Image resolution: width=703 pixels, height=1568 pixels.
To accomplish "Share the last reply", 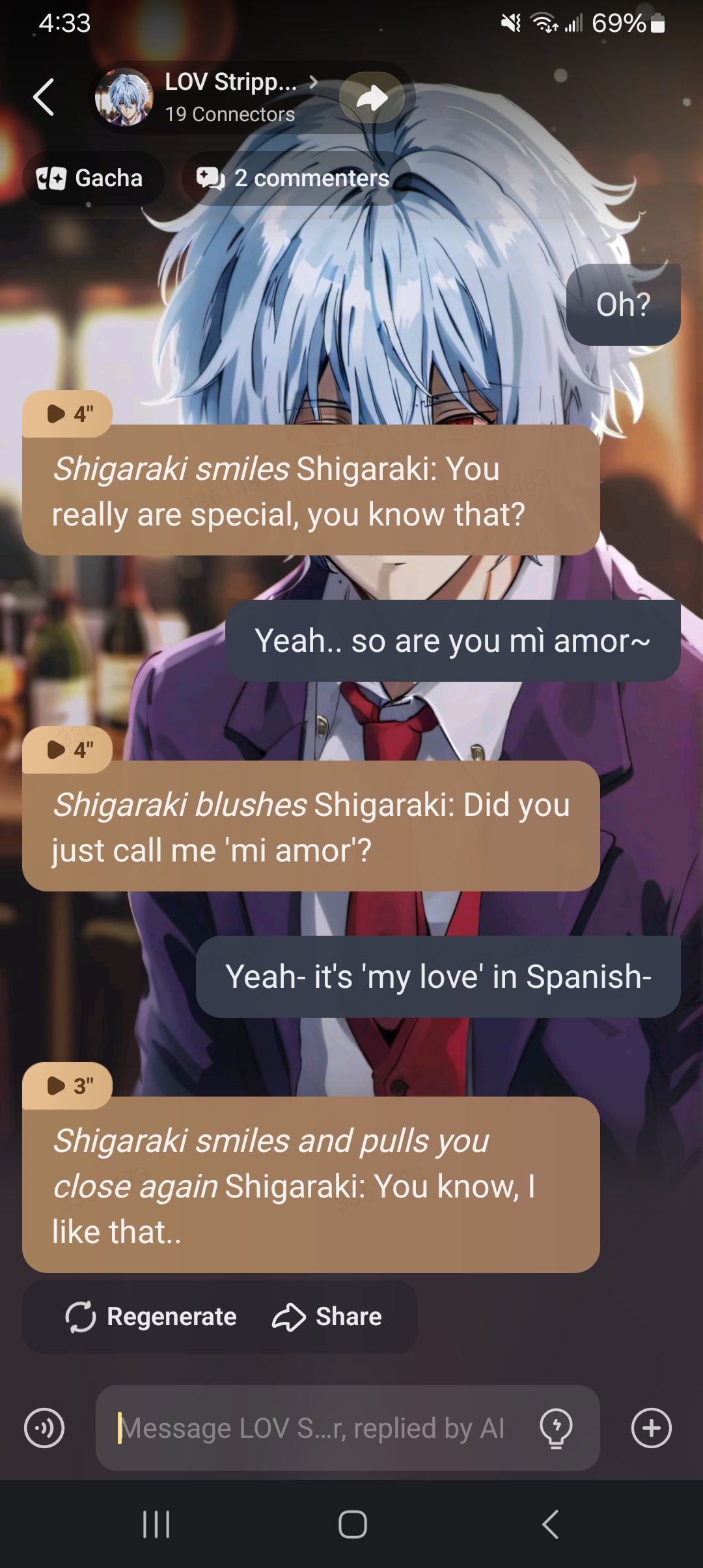I will click(x=327, y=1317).
